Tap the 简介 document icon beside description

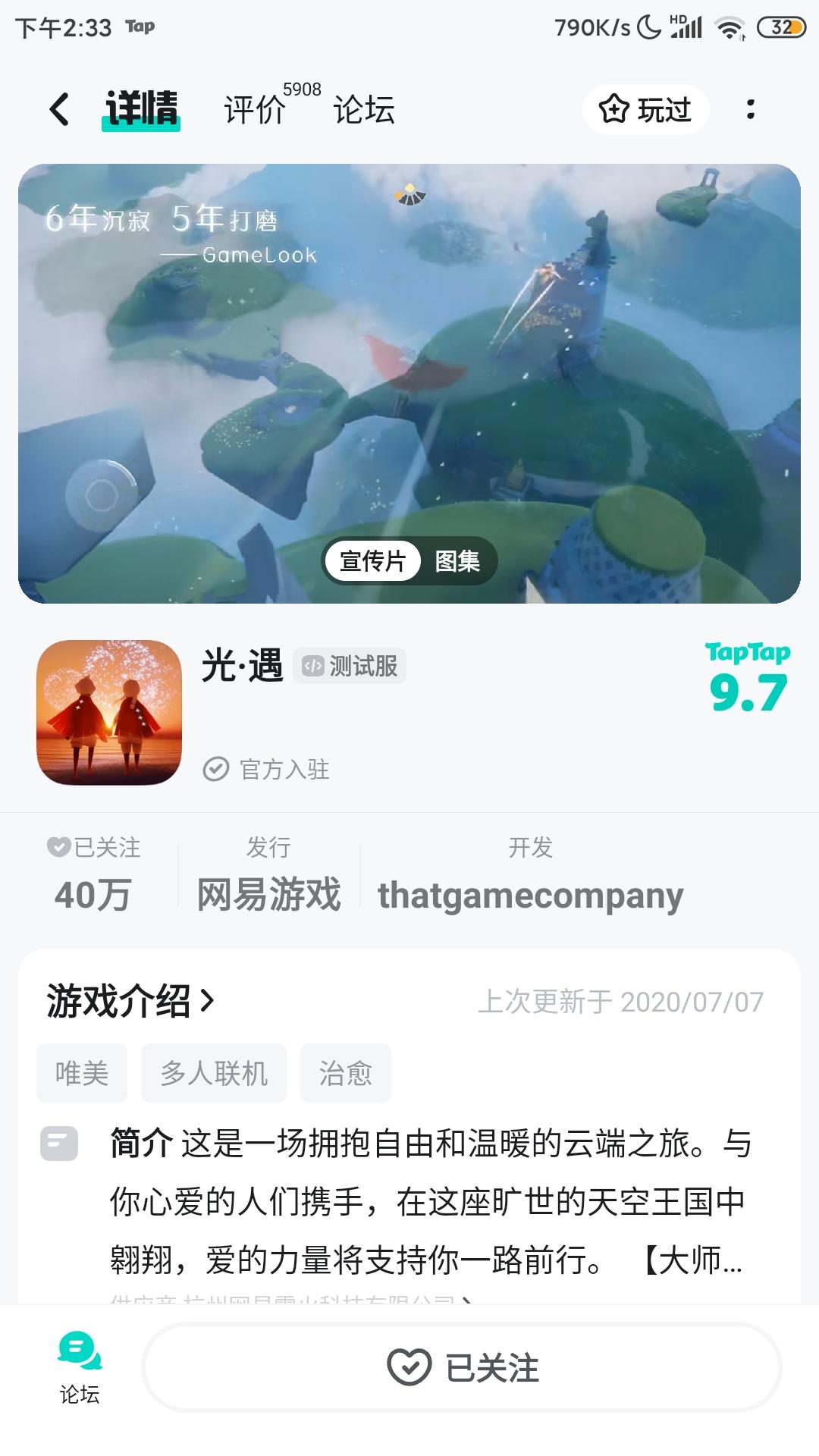coord(62,1142)
